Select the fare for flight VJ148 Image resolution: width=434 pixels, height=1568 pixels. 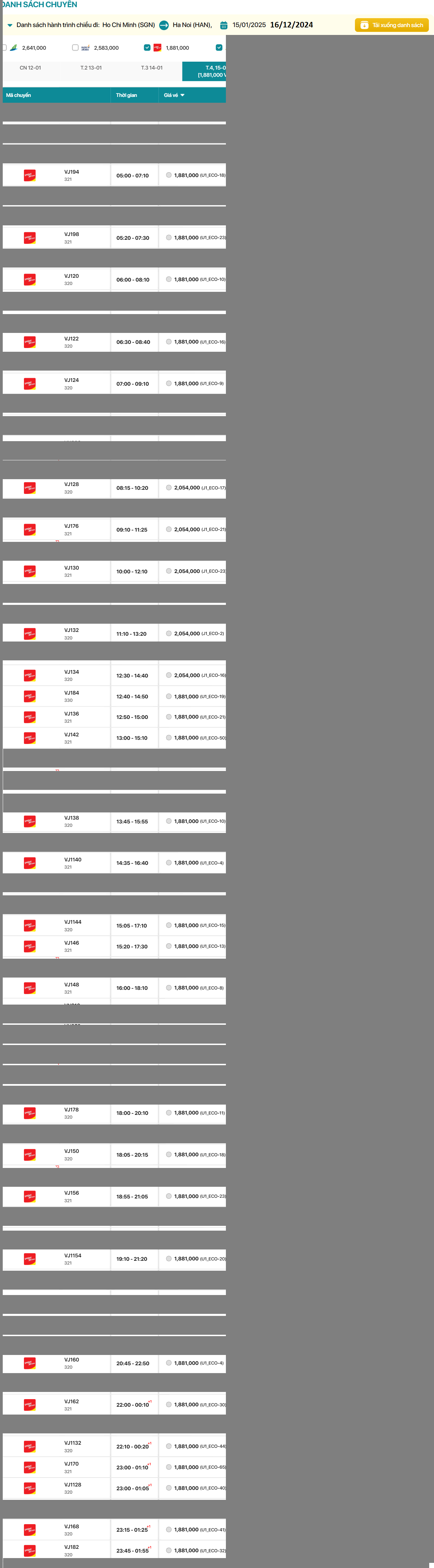(x=169, y=988)
